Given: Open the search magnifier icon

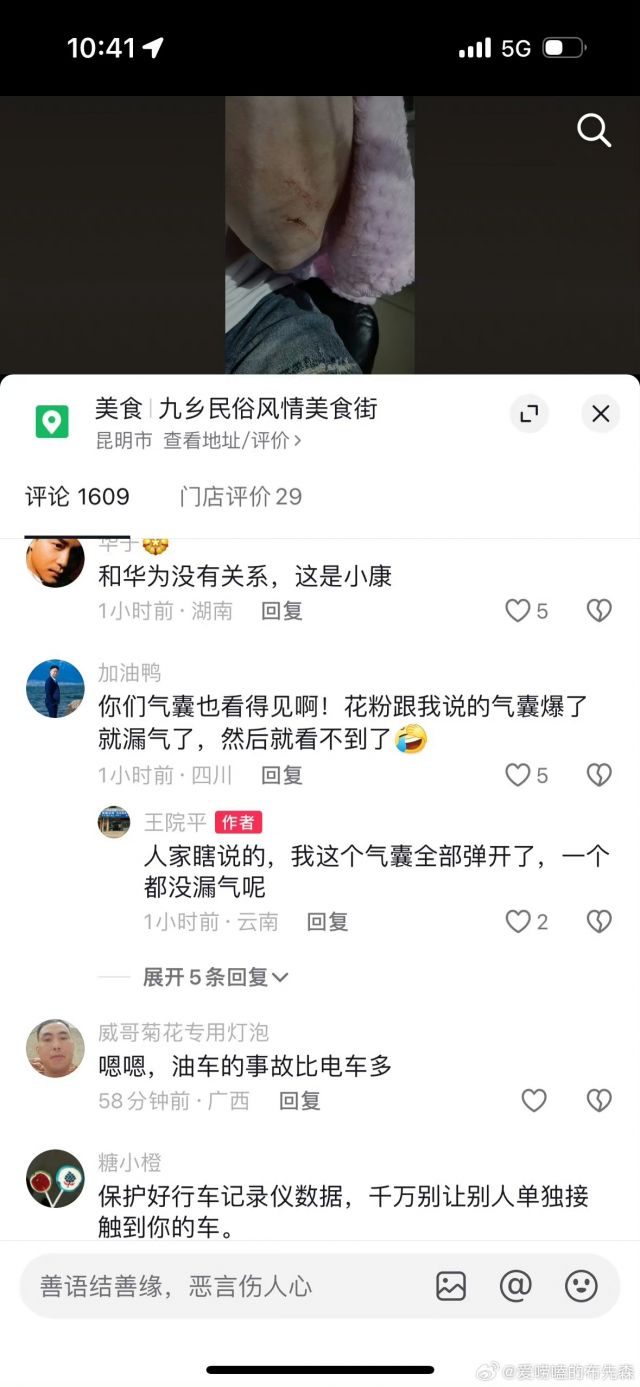Looking at the screenshot, I should tap(594, 130).
